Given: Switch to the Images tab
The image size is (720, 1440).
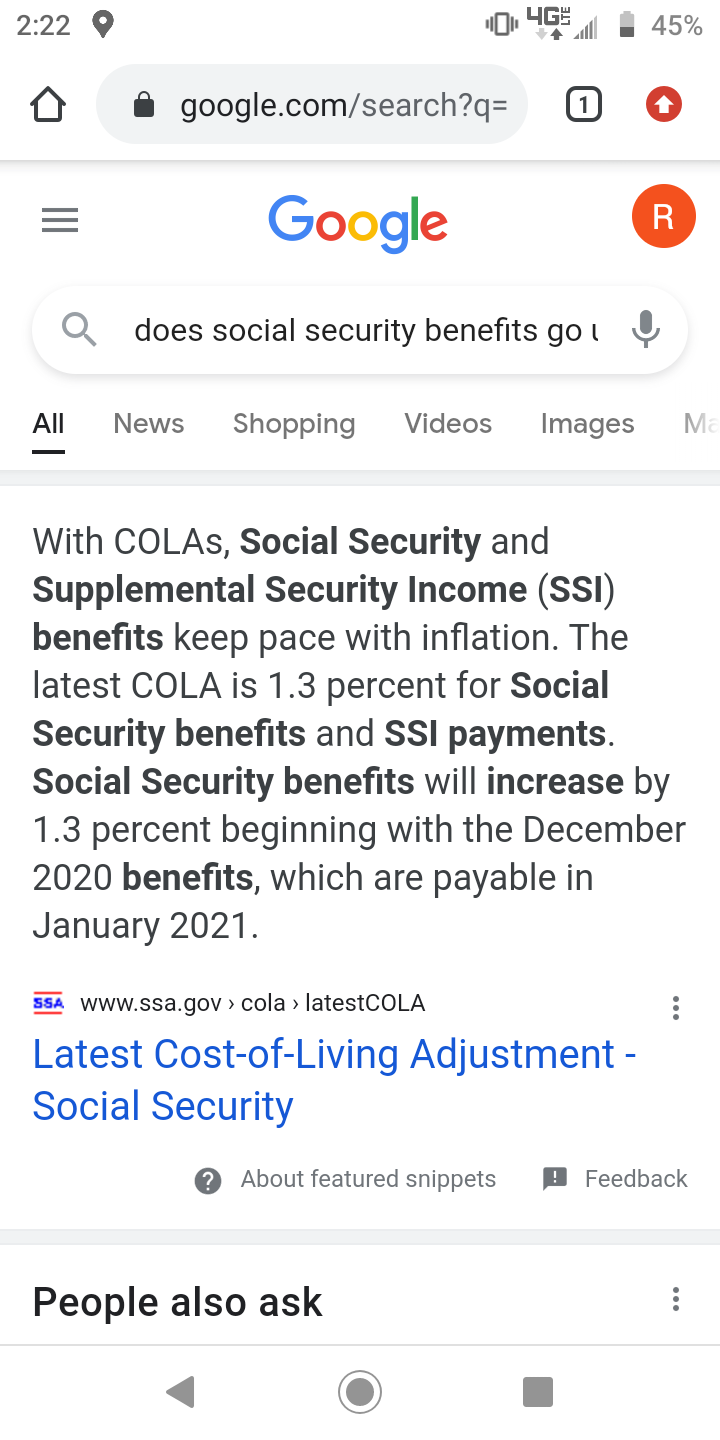Looking at the screenshot, I should coord(587,424).
